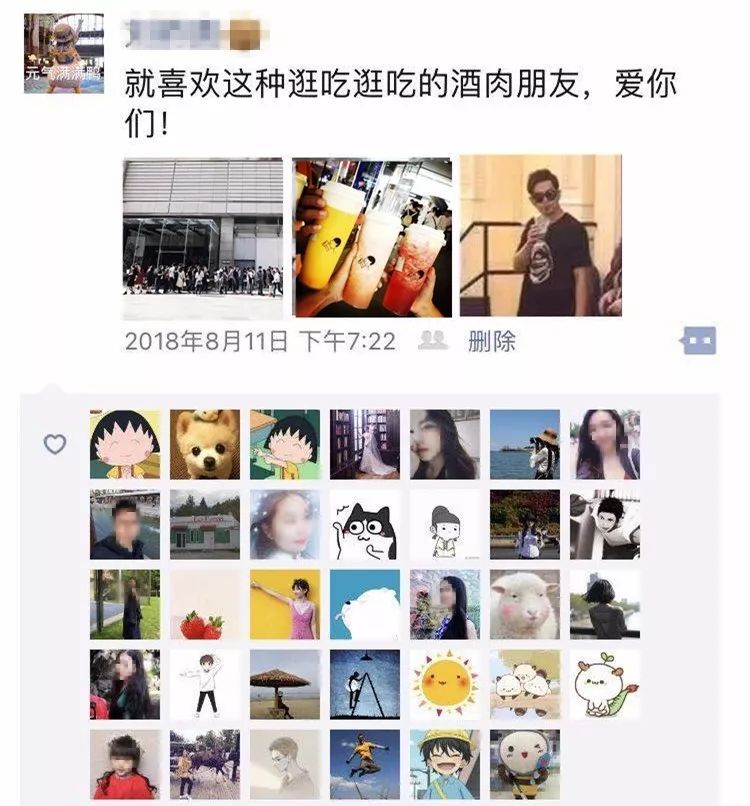
Task: Open the smiling sun avatar's profile
Action: point(445,684)
